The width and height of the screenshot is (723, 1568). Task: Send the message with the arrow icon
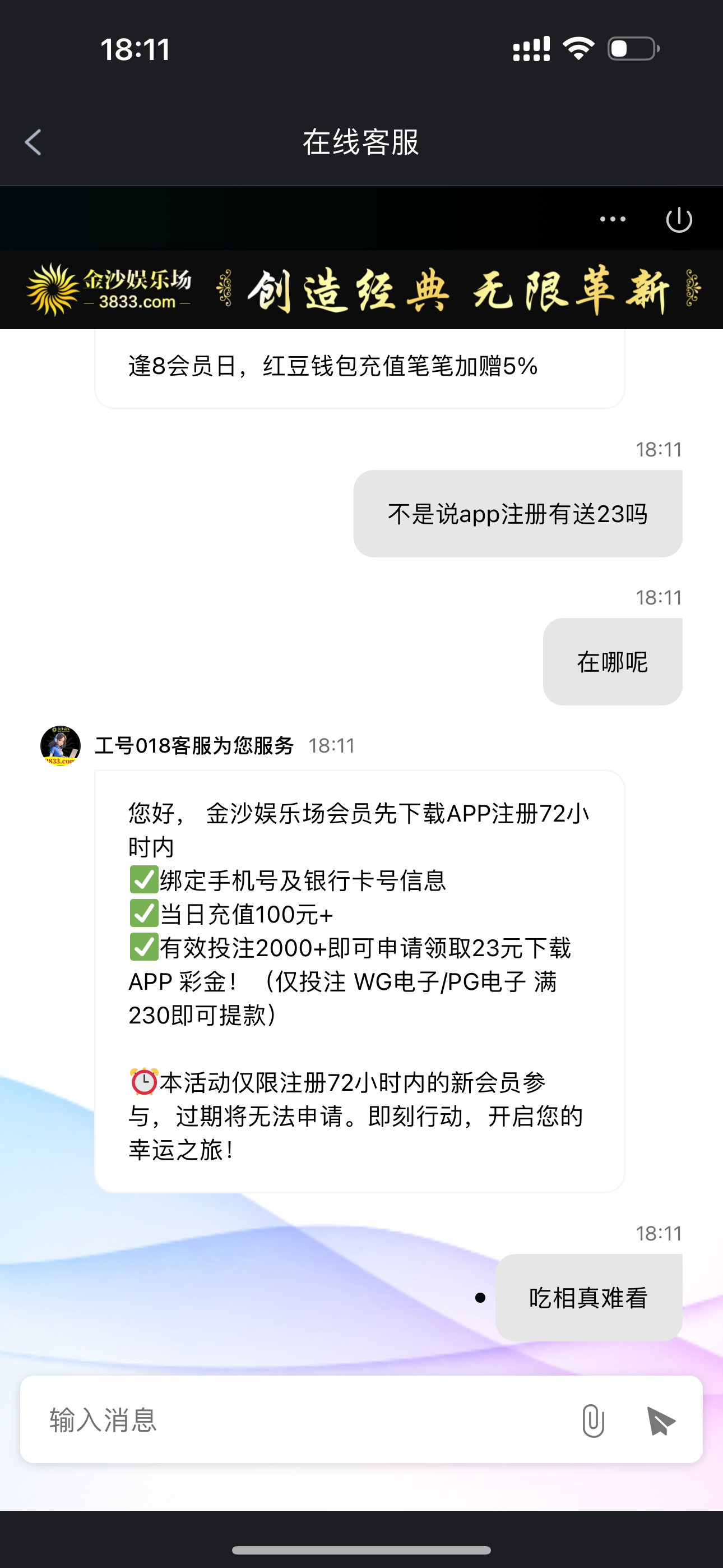(x=660, y=1421)
